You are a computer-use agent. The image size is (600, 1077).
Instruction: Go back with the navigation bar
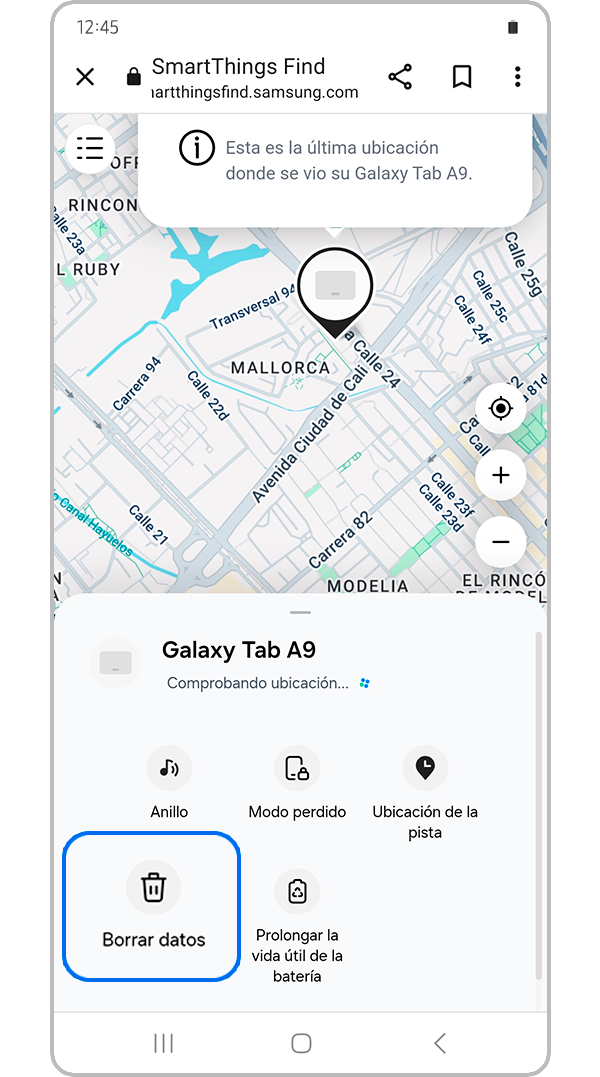[x=439, y=1043]
